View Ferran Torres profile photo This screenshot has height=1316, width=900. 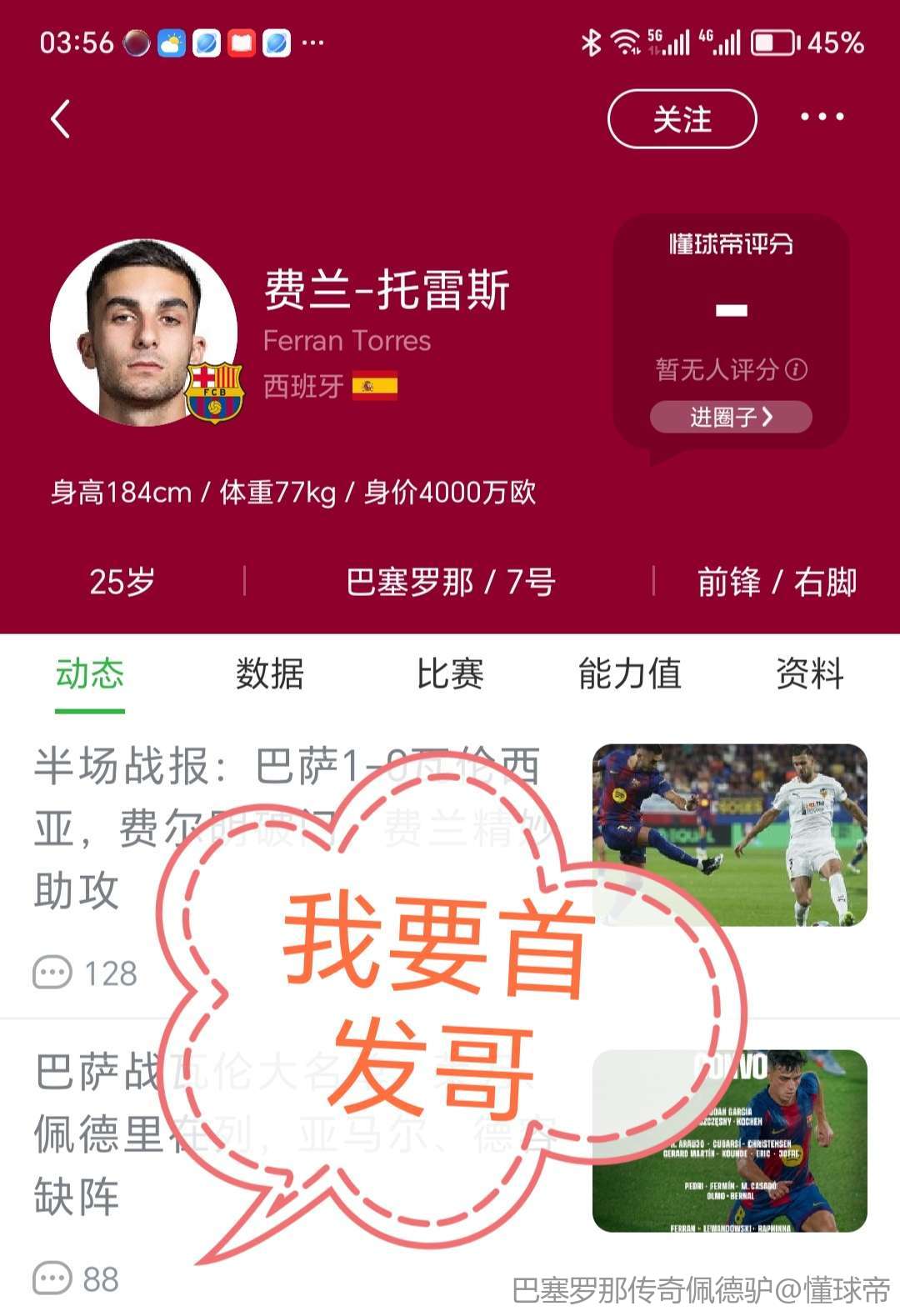tap(143, 333)
